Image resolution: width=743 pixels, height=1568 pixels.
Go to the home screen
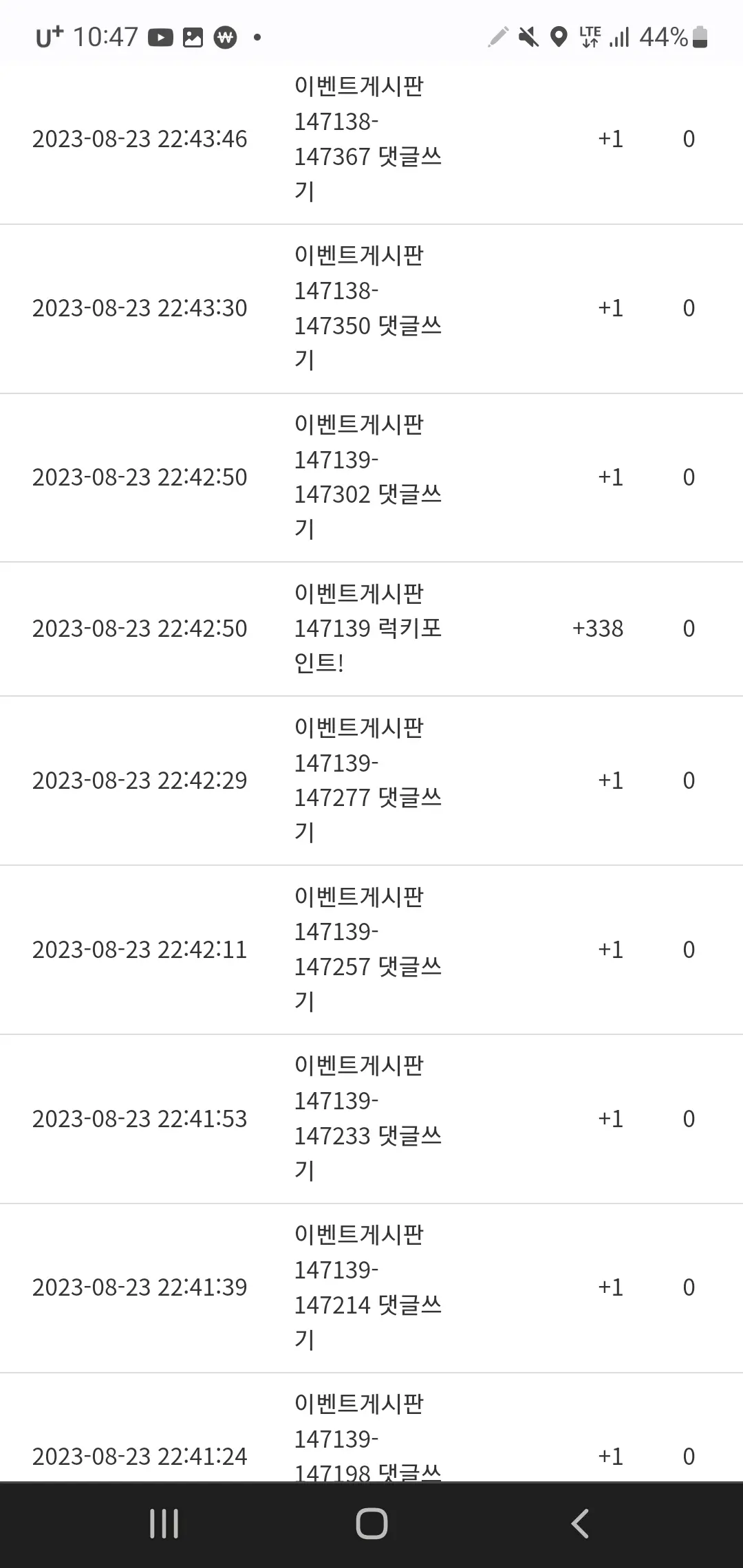(371, 1523)
